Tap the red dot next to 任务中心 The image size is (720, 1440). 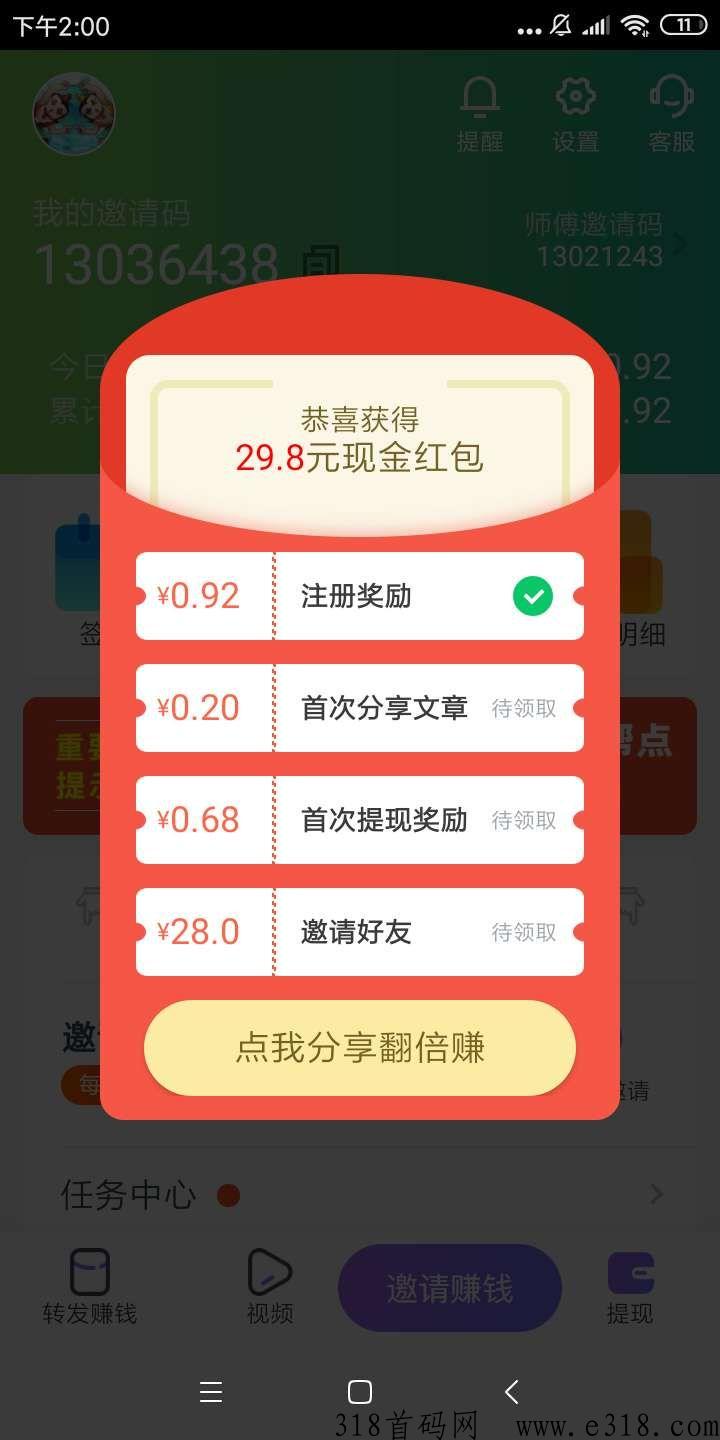(228, 1195)
